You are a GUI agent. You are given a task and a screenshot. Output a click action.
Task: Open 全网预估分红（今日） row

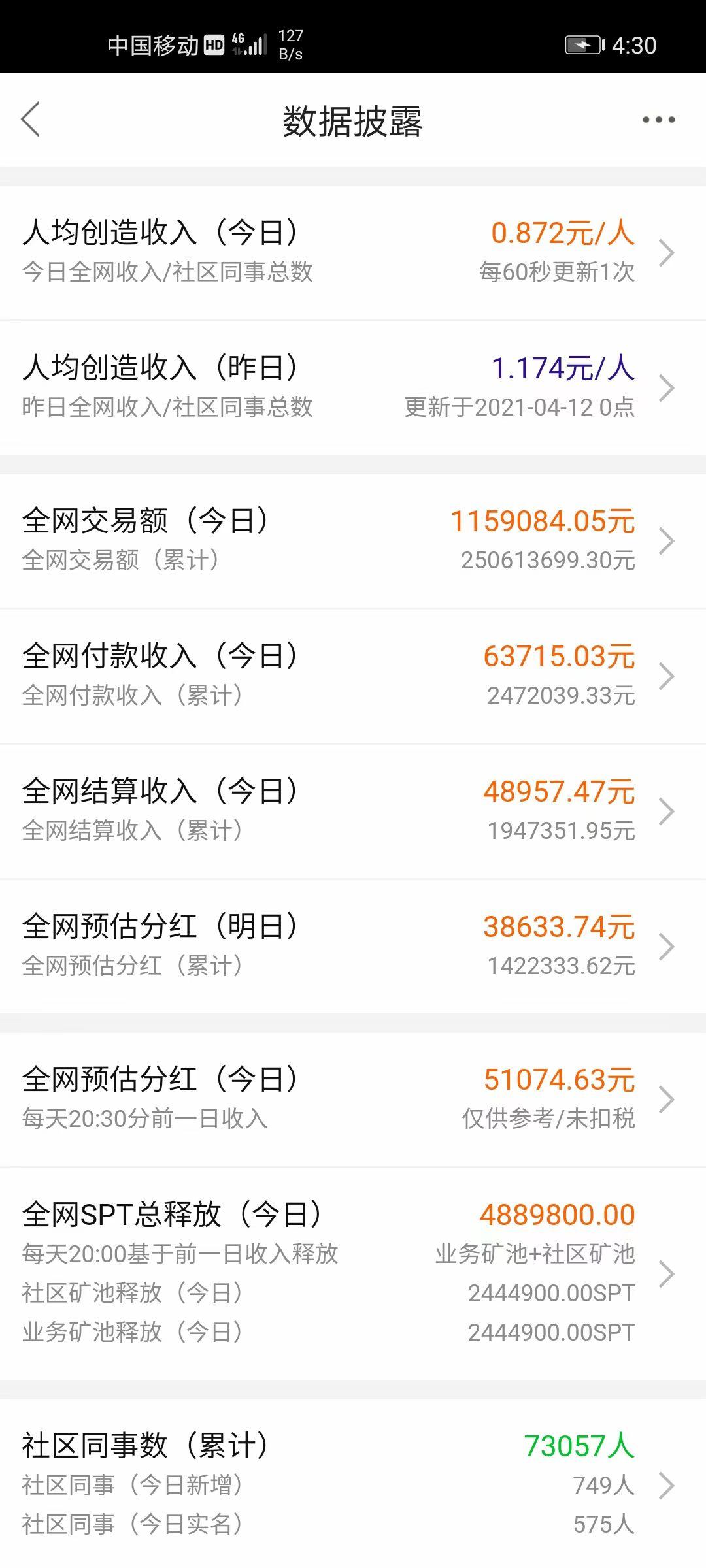[x=353, y=1100]
